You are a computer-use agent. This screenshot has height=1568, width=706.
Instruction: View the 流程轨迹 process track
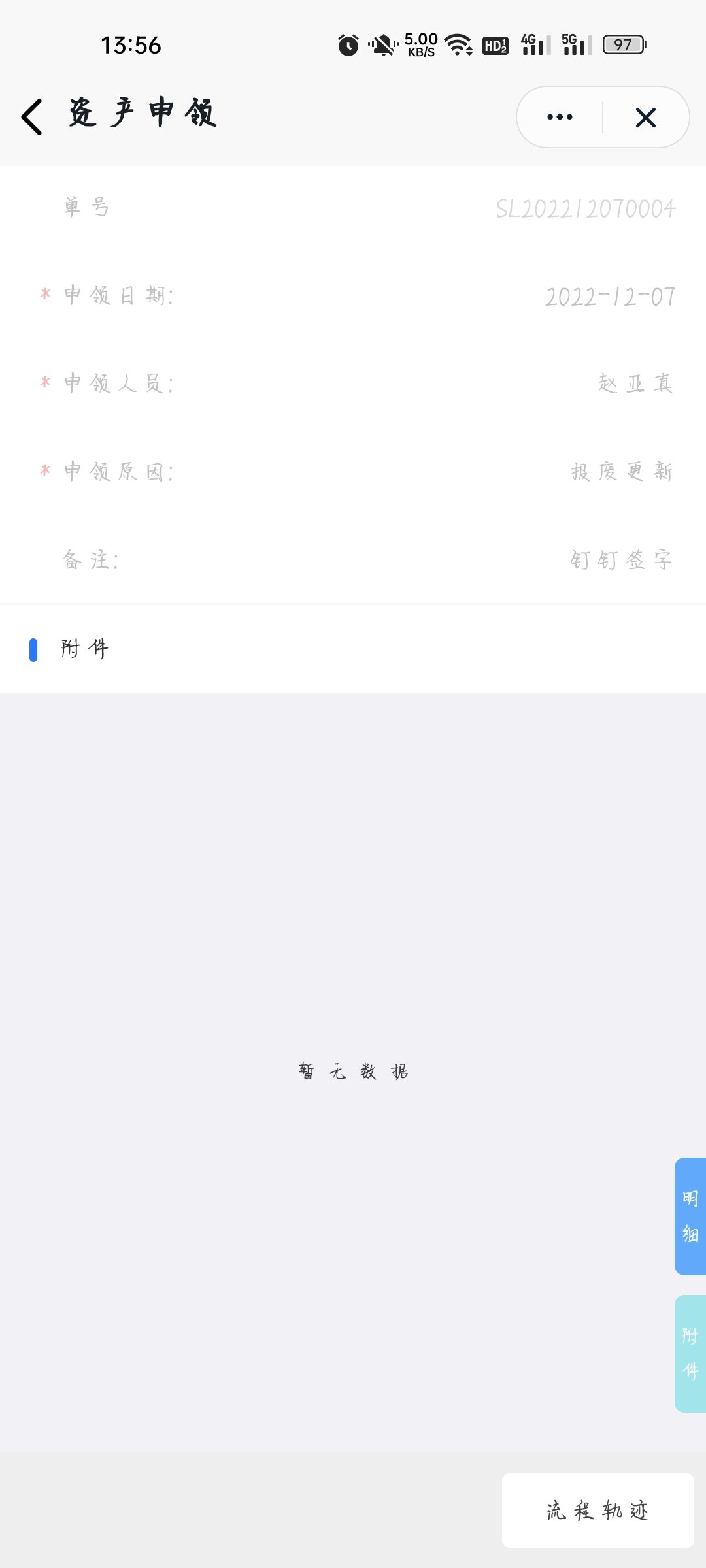click(x=597, y=1510)
